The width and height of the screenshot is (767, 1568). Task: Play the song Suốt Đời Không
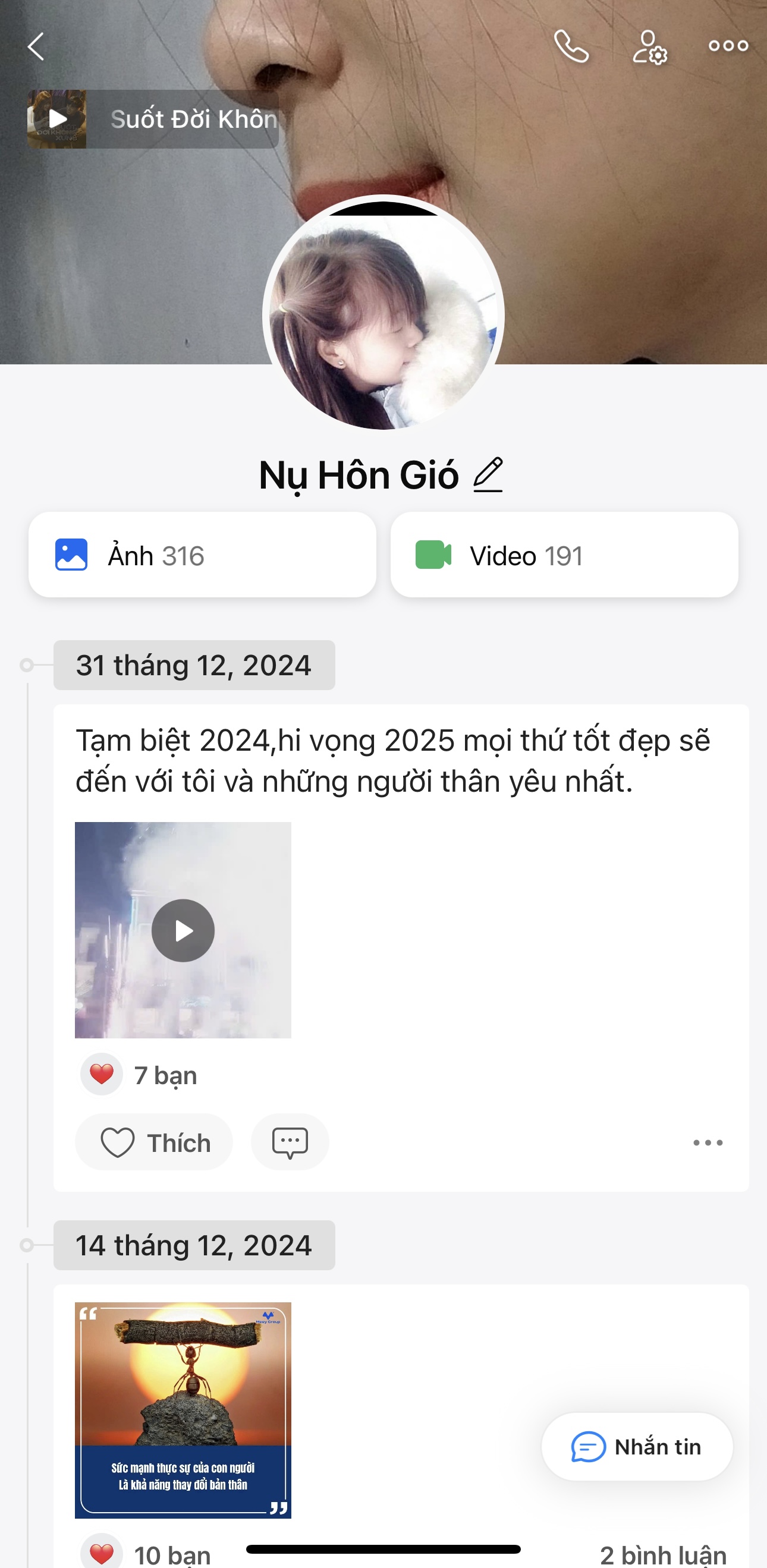[57, 119]
